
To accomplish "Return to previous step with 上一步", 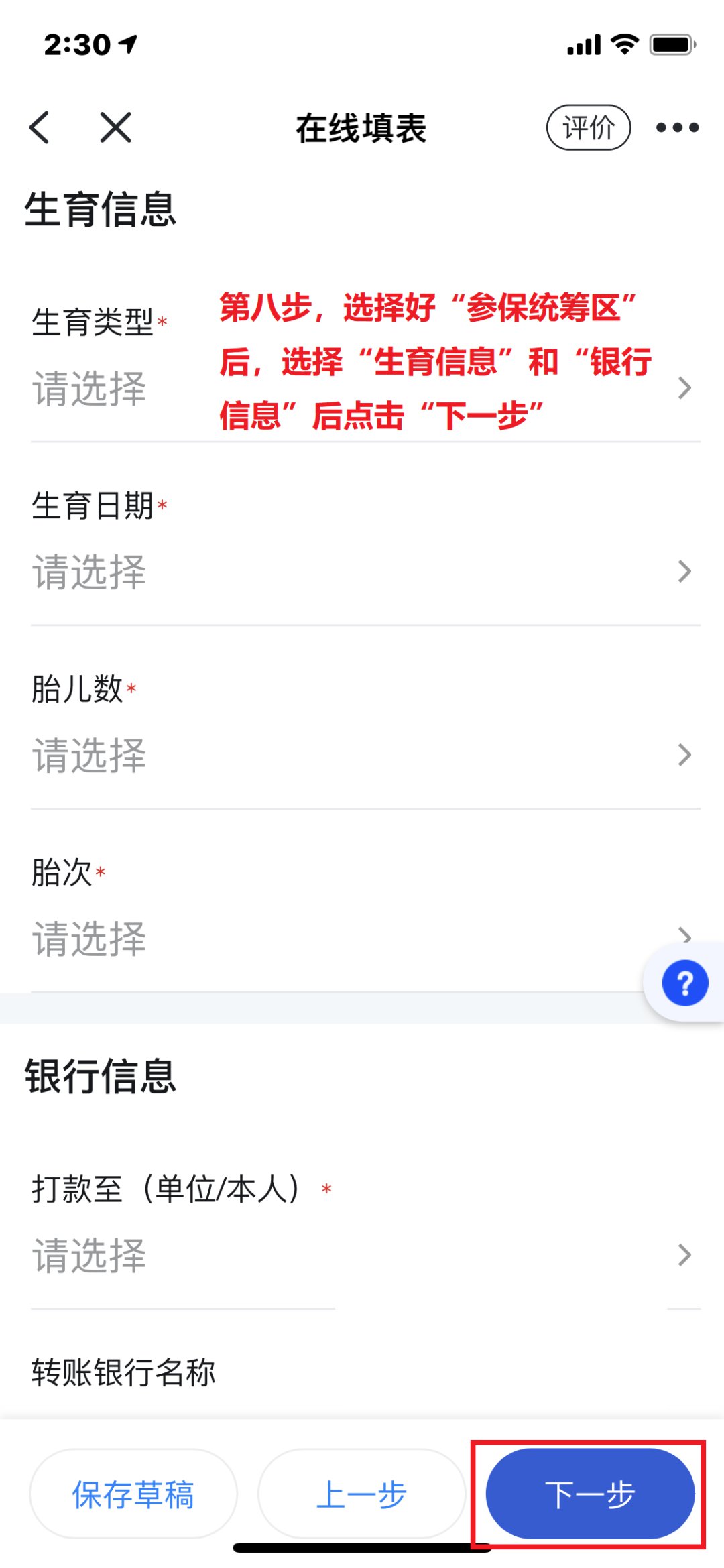I will click(361, 1494).
